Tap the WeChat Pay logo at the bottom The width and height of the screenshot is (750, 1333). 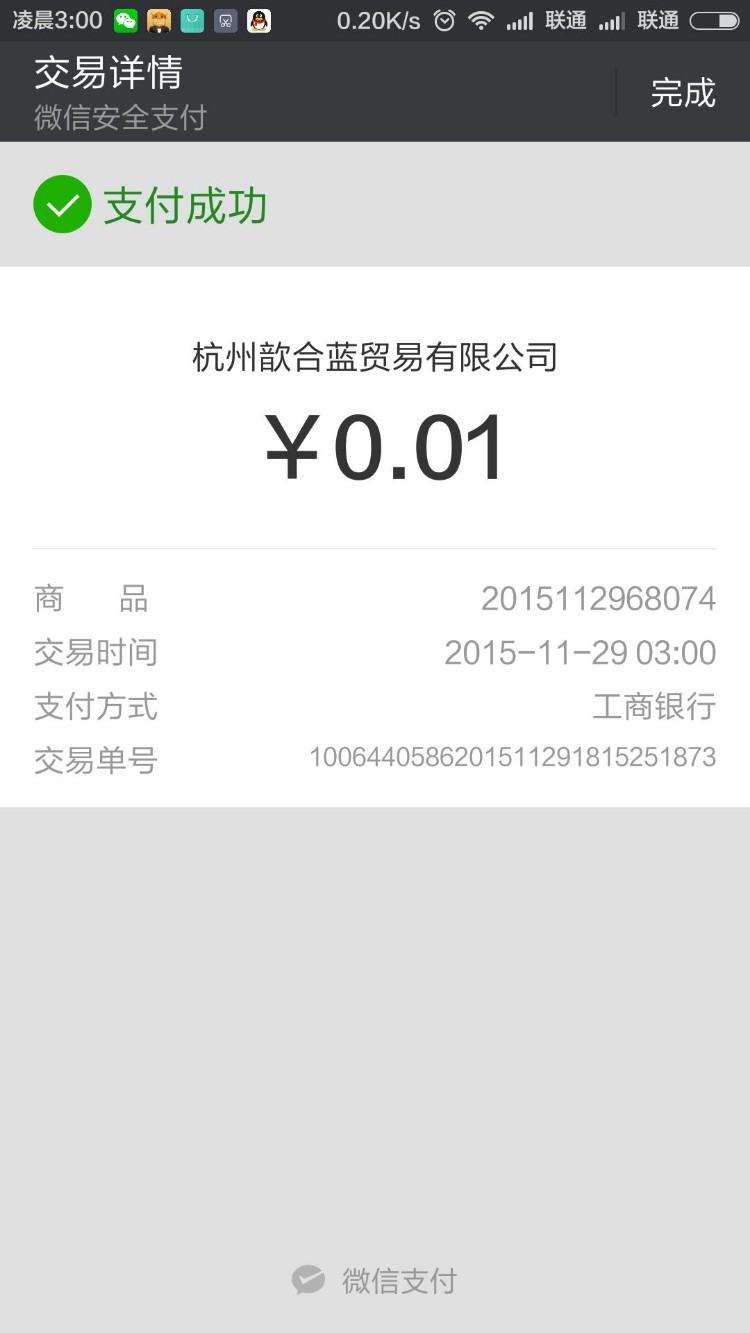coord(375,1279)
